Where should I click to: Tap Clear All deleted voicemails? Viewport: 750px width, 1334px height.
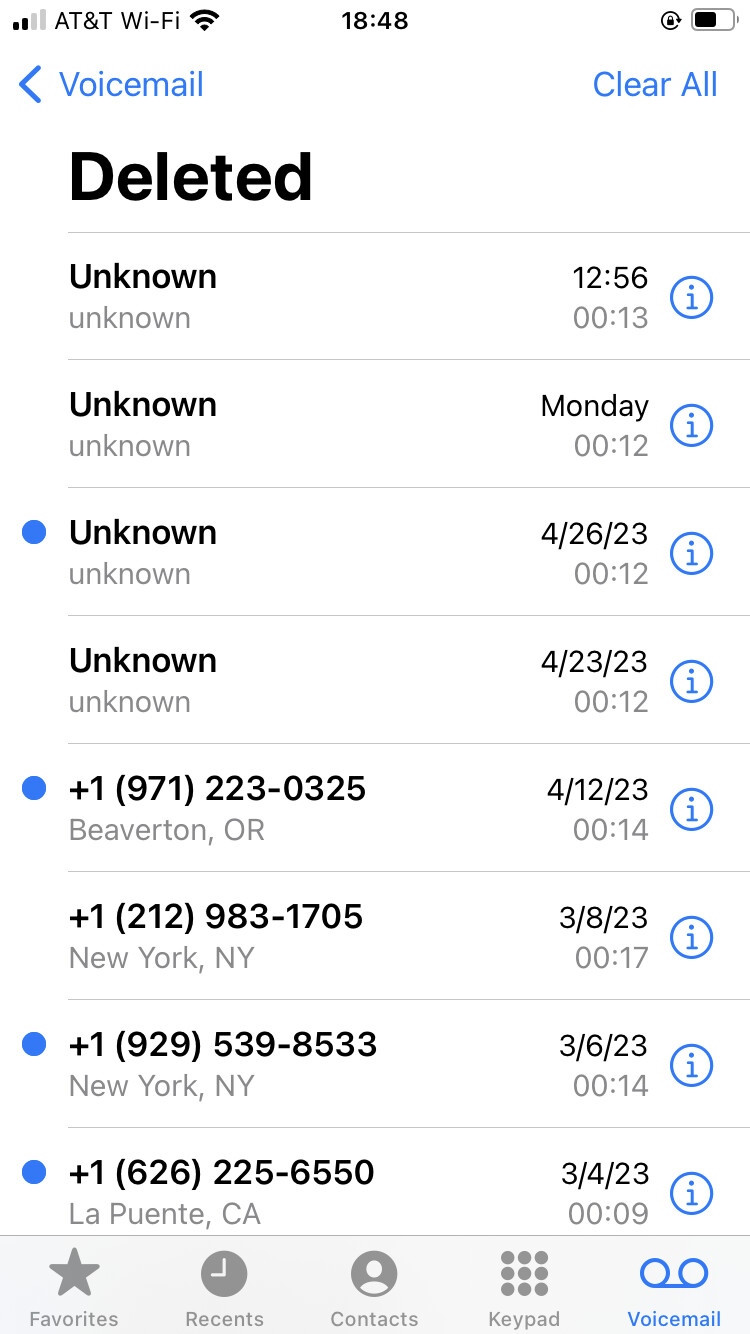click(655, 85)
